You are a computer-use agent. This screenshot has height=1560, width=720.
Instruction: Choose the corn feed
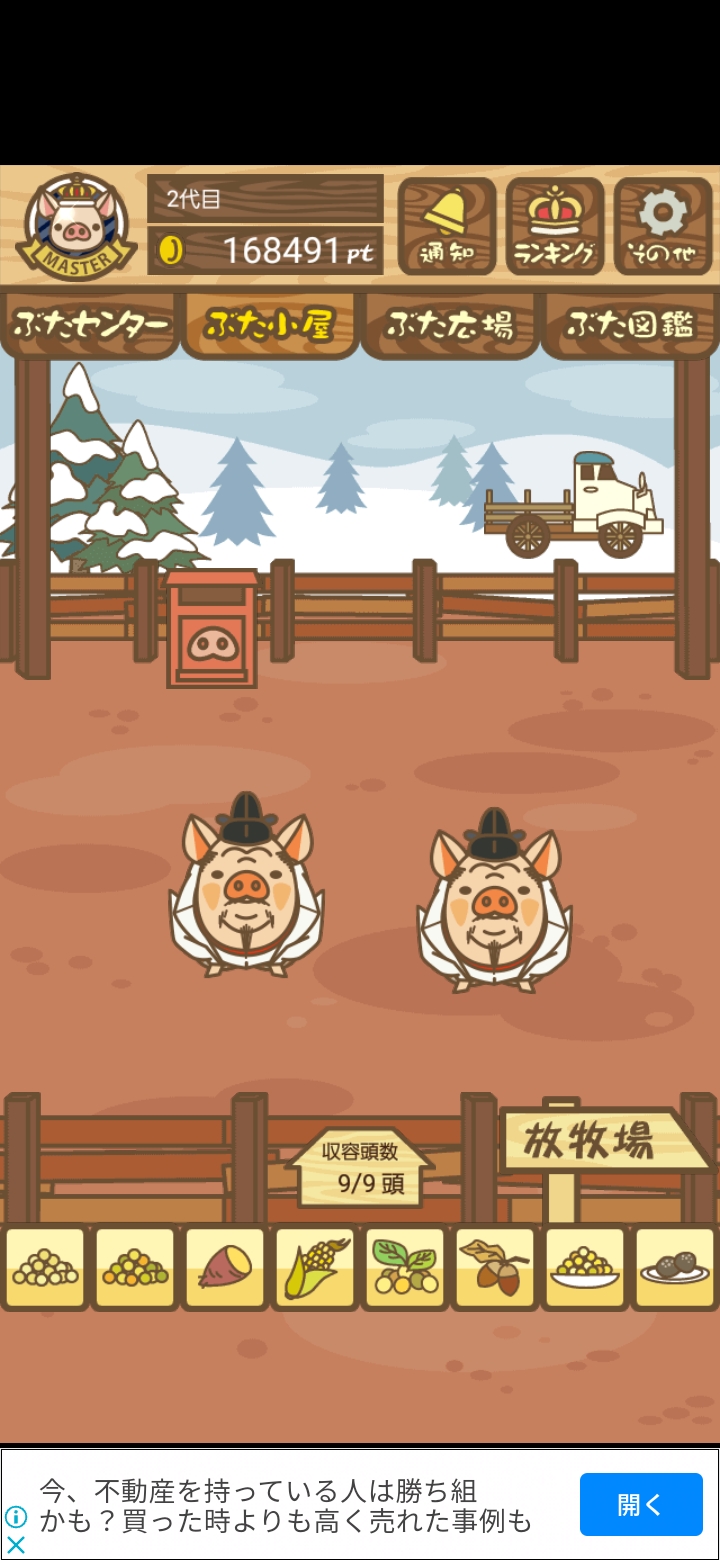pyautogui.click(x=315, y=1268)
